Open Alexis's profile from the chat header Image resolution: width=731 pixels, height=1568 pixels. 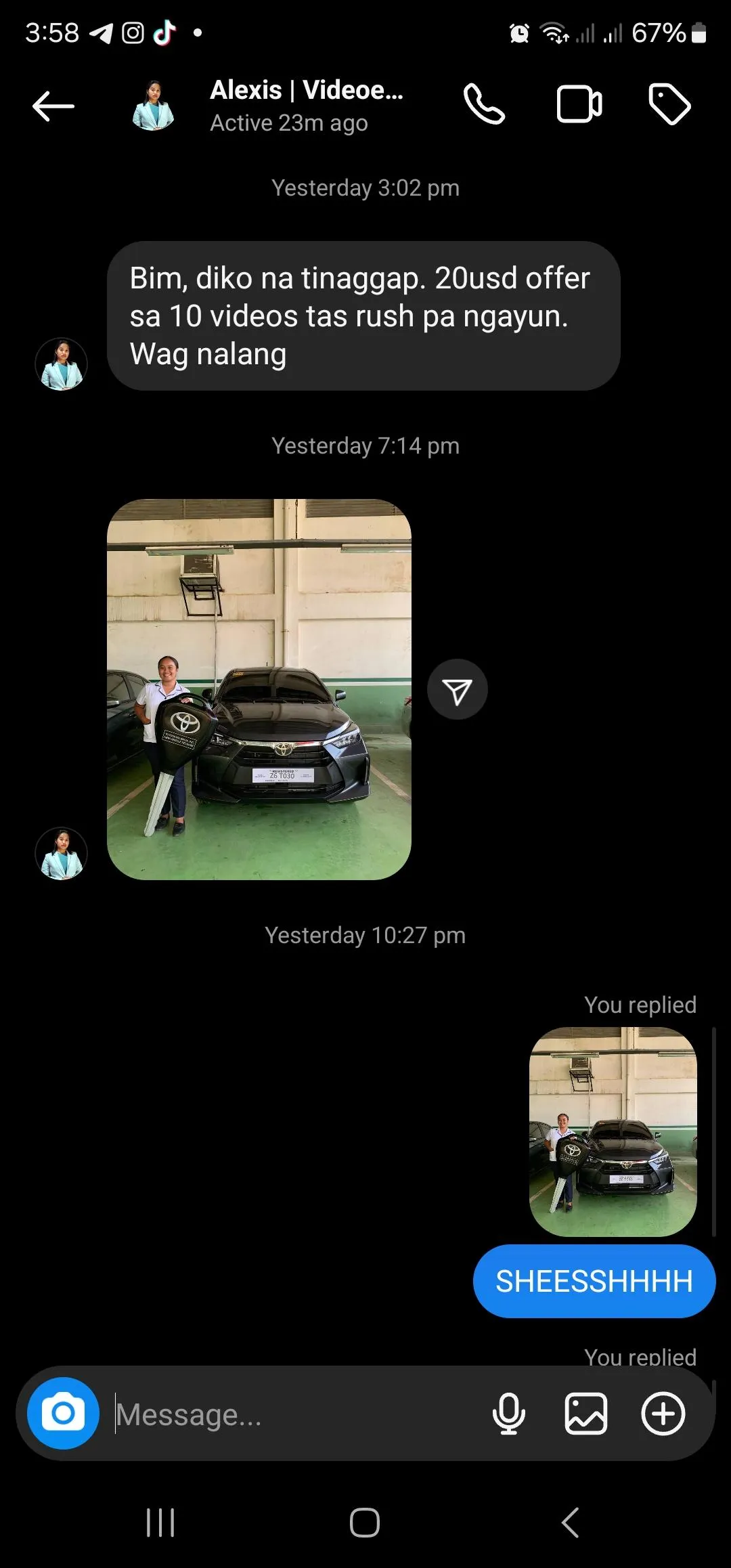click(306, 106)
